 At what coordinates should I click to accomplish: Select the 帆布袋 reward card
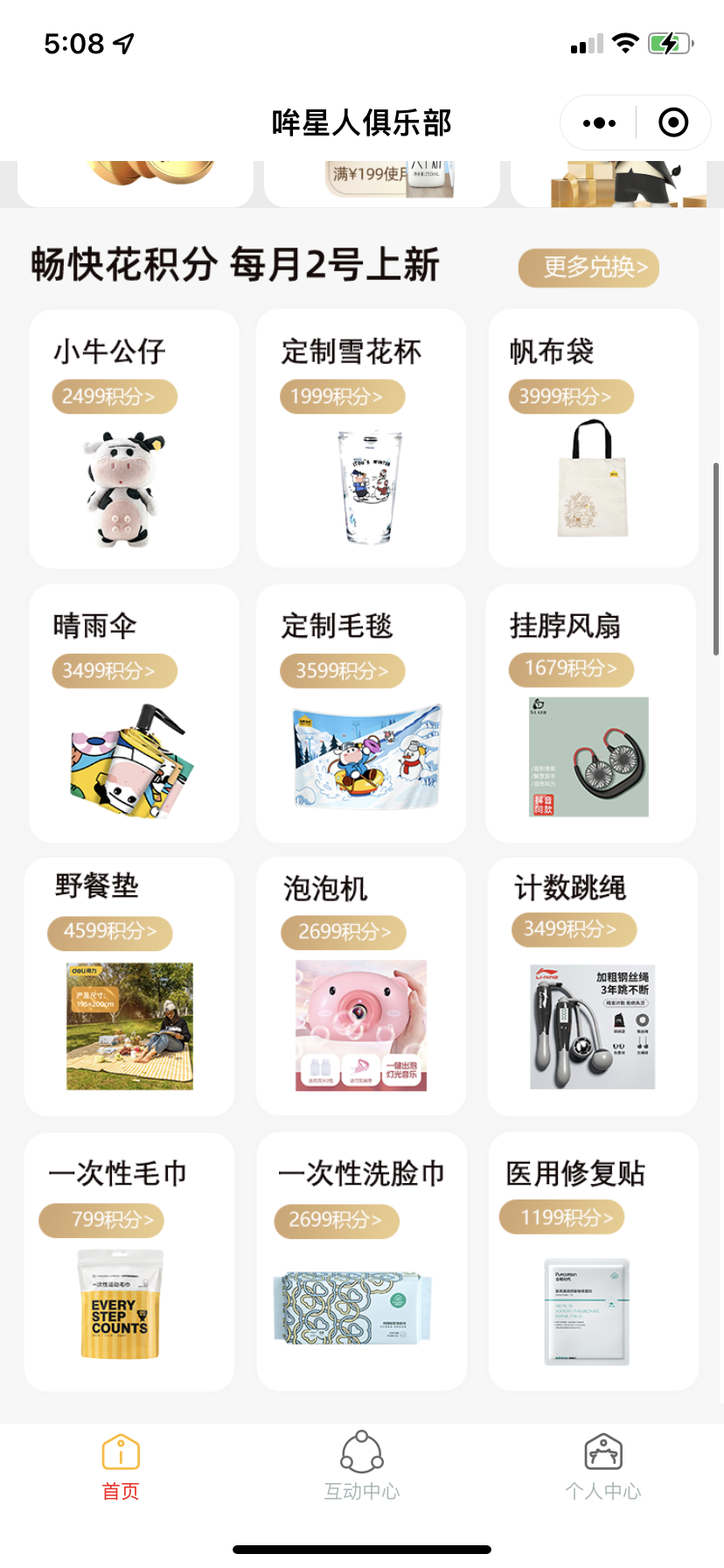(593, 438)
